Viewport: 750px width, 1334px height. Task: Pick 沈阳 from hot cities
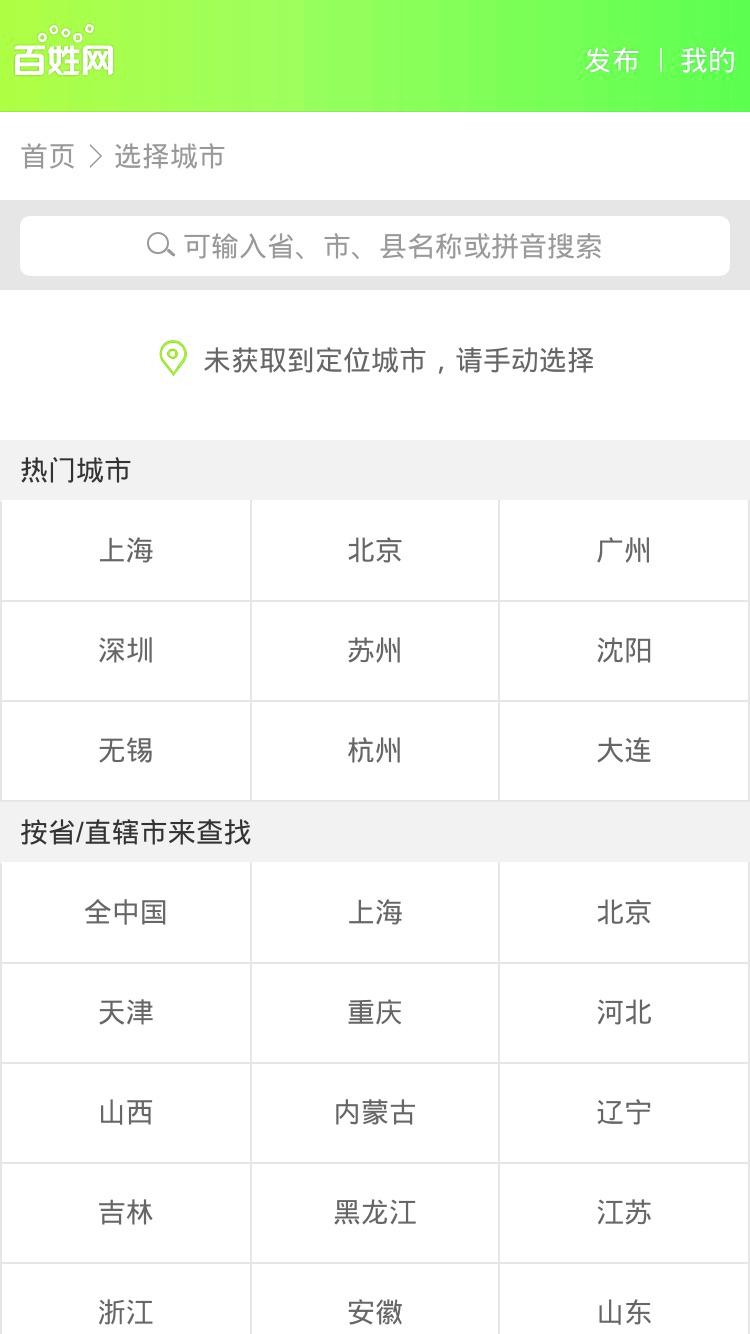point(624,650)
